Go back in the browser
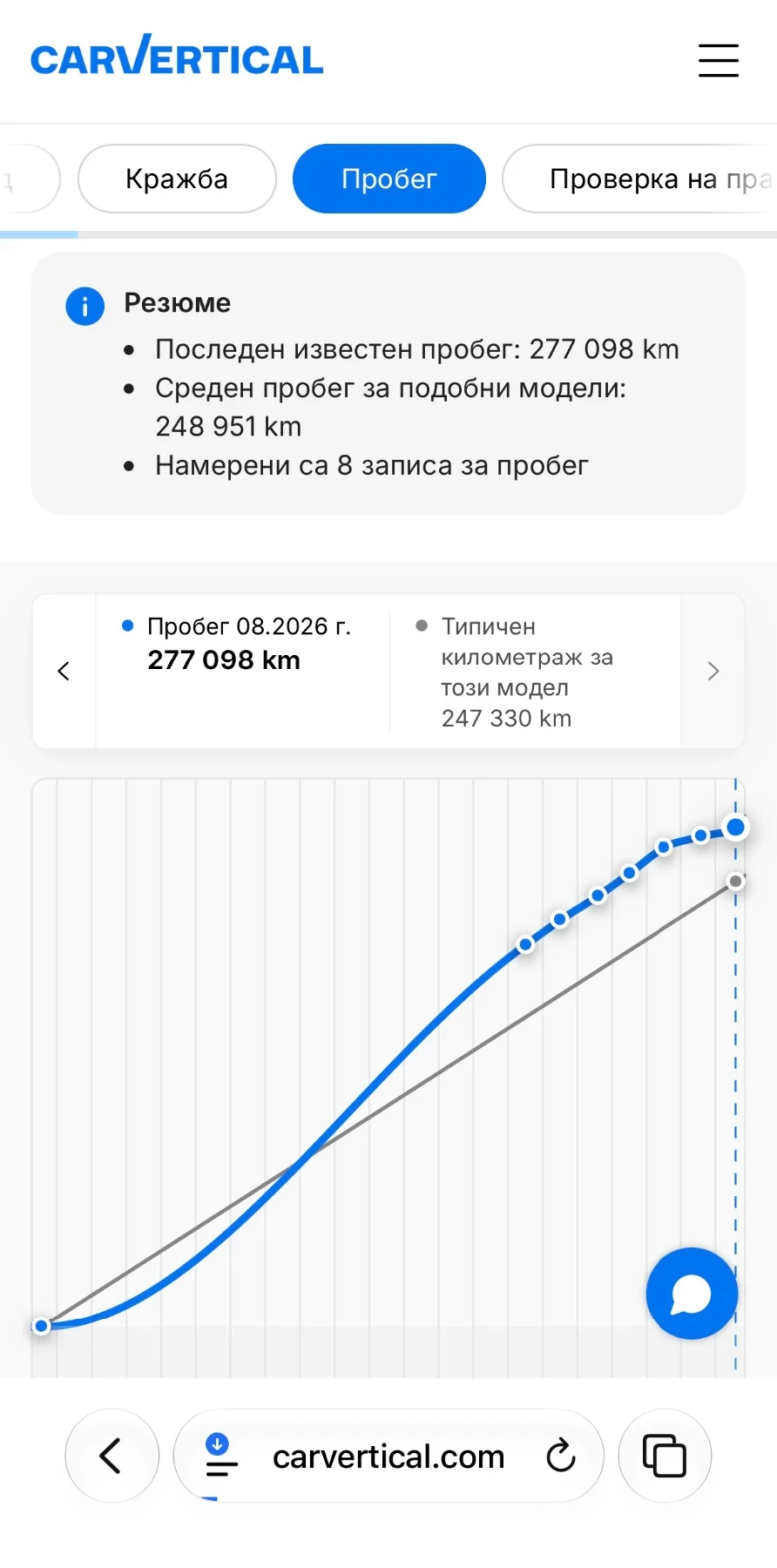Screen dimensions: 777x1568 click(x=111, y=1456)
